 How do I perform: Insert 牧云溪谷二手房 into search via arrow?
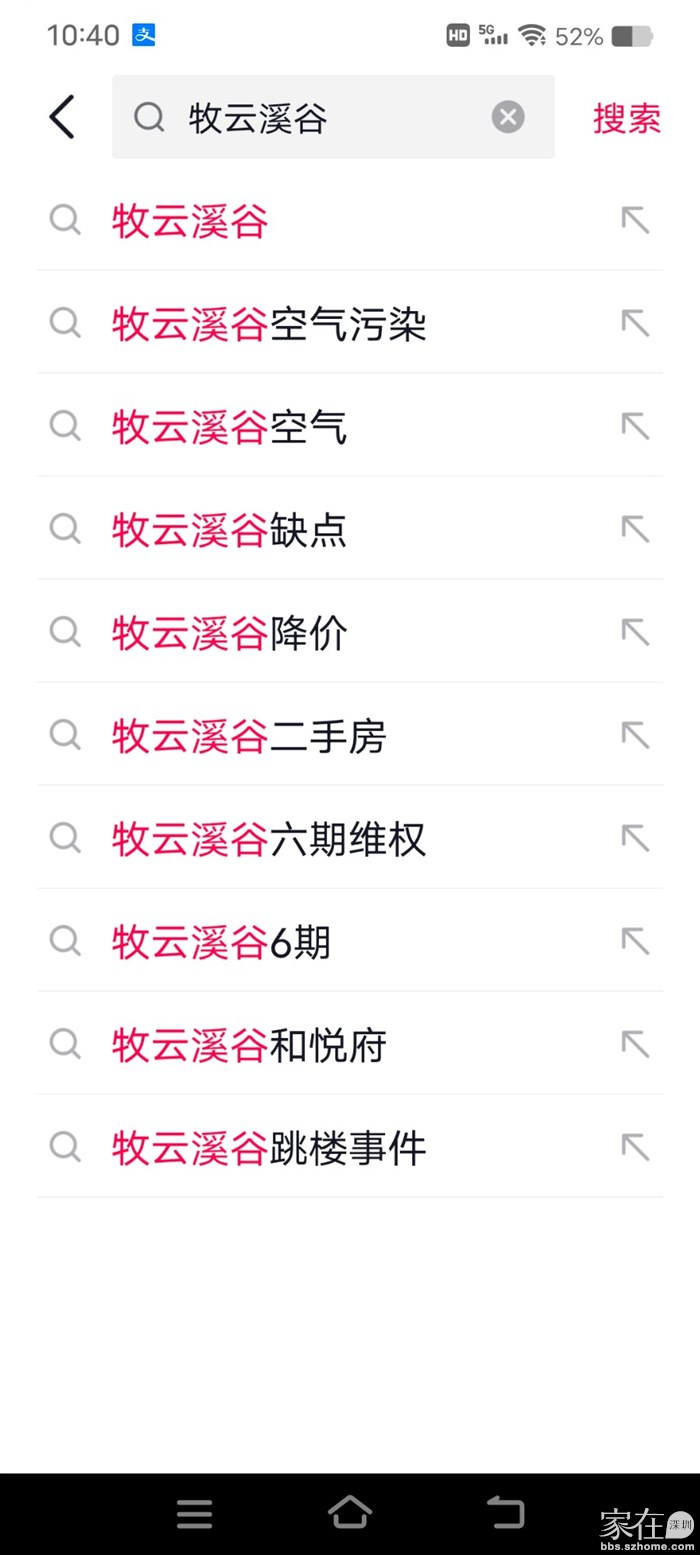click(x=635, y=735)
